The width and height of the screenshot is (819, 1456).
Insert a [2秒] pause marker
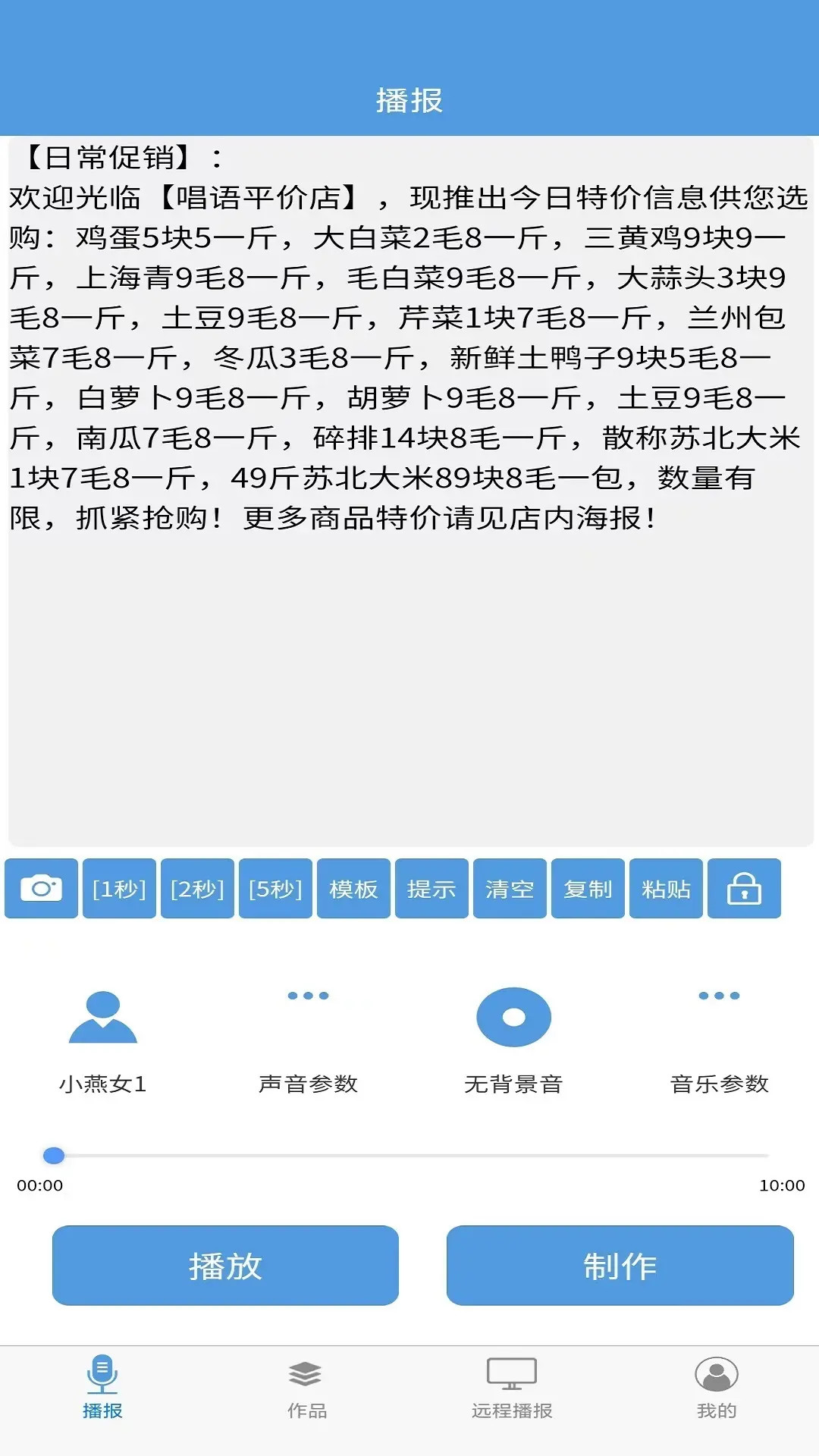point(198,888)
